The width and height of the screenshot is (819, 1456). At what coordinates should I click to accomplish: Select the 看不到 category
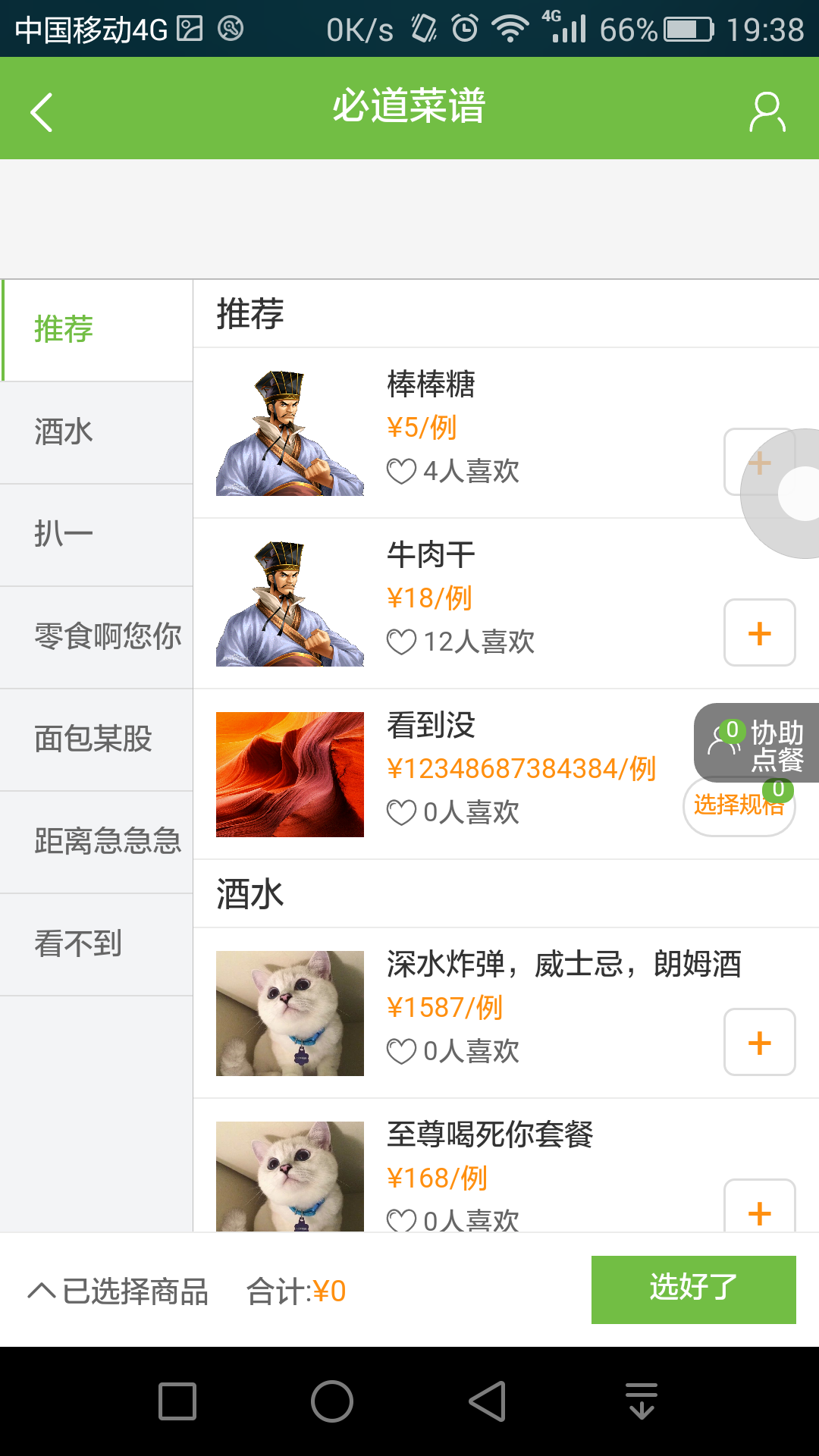[x=97, y=944]
